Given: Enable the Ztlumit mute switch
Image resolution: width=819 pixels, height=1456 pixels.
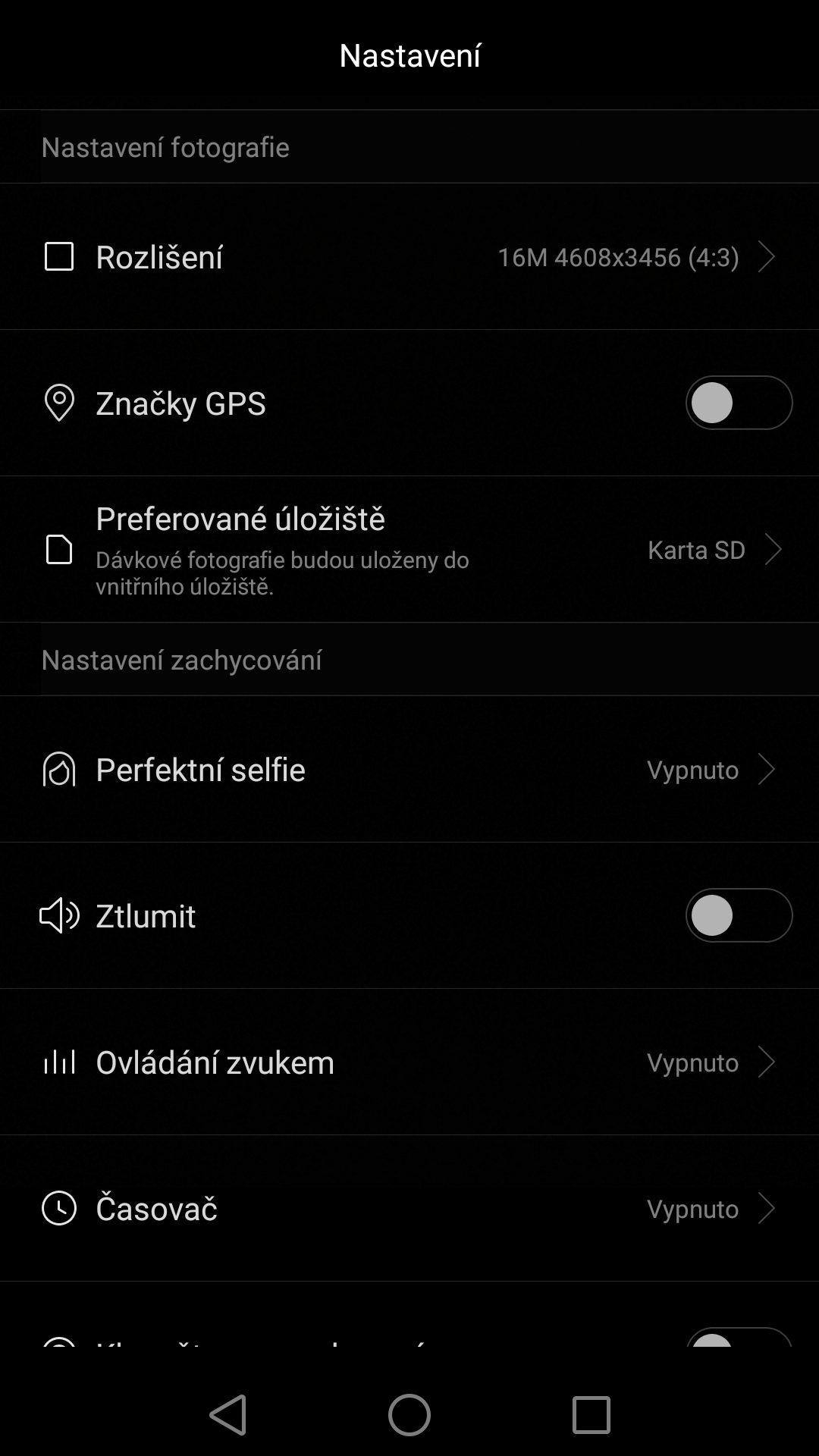Looking at the screenshot, I should (739, 915).
